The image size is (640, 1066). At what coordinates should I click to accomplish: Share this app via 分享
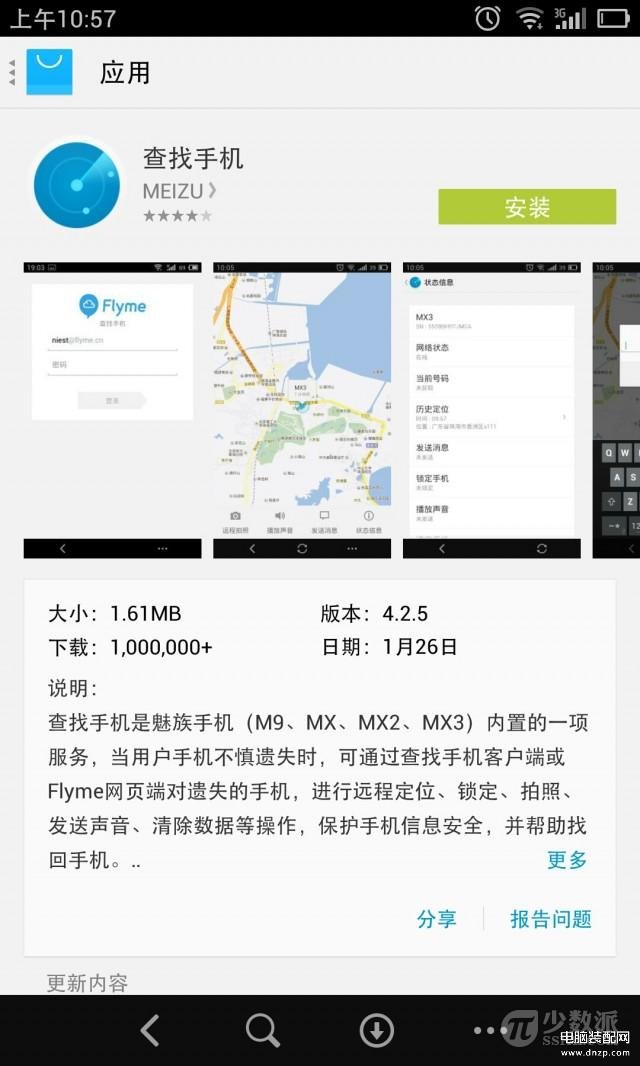pos(437,919)
